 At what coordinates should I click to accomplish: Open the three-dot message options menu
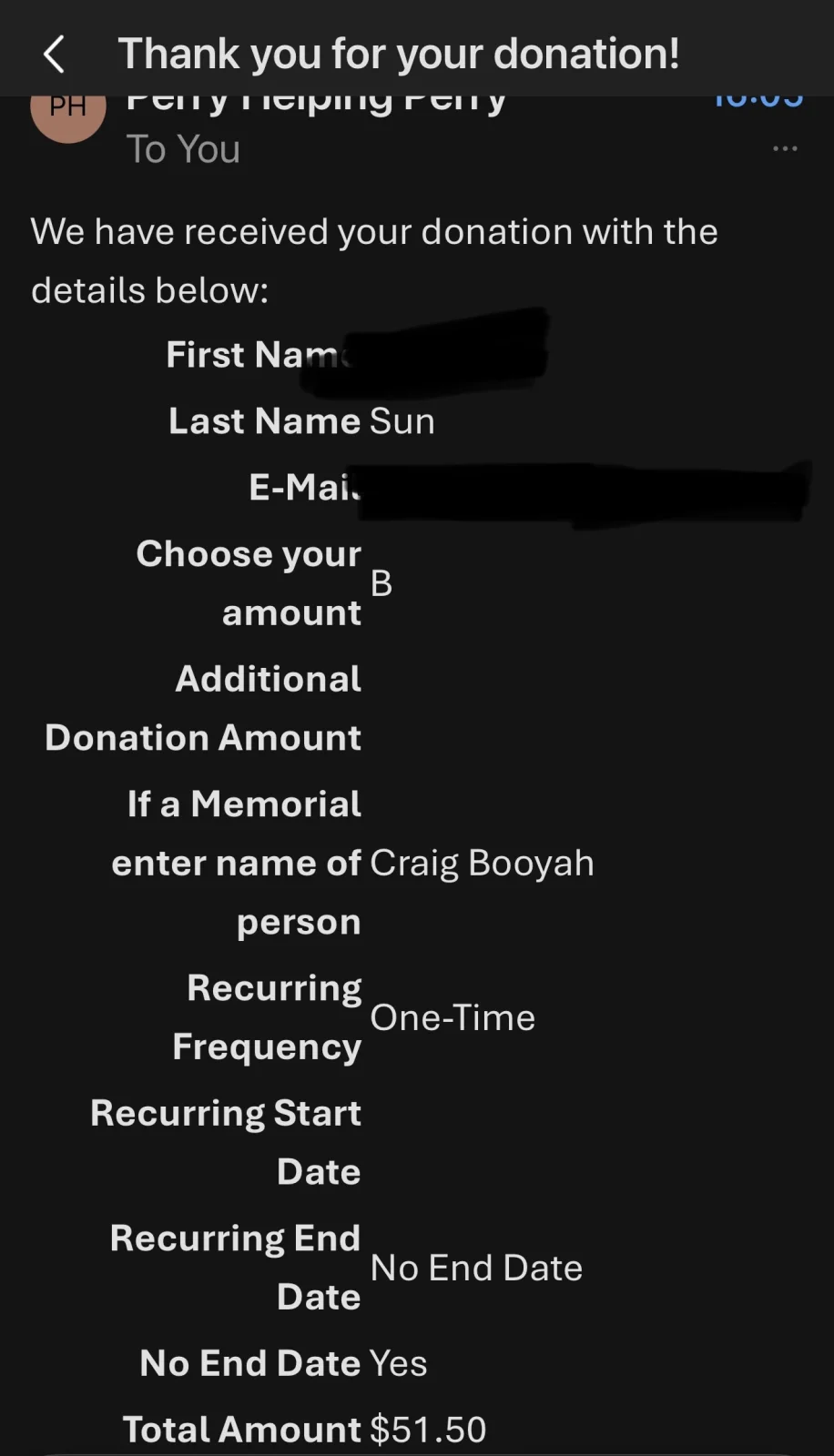[x=785, y=148]
